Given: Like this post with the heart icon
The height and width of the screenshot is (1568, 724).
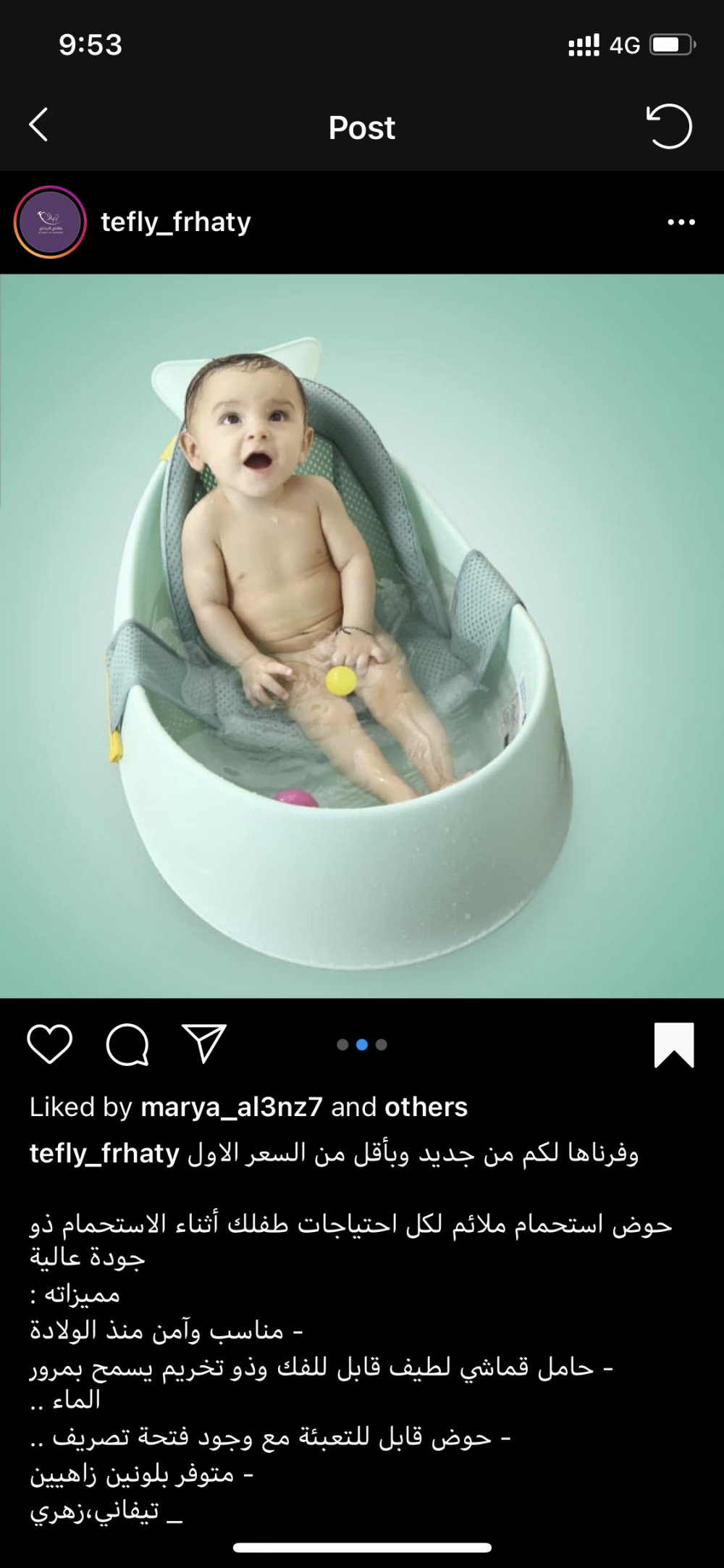Looking at the screenshot, I should 50,1044.
